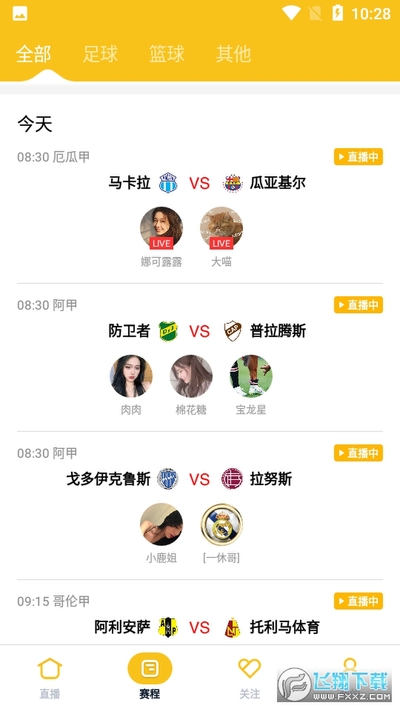The width and height of the screenshot is (400, 711).
Task: Go to the 直播 home tab
Action: pyautogui.click(x=50, y=678)
